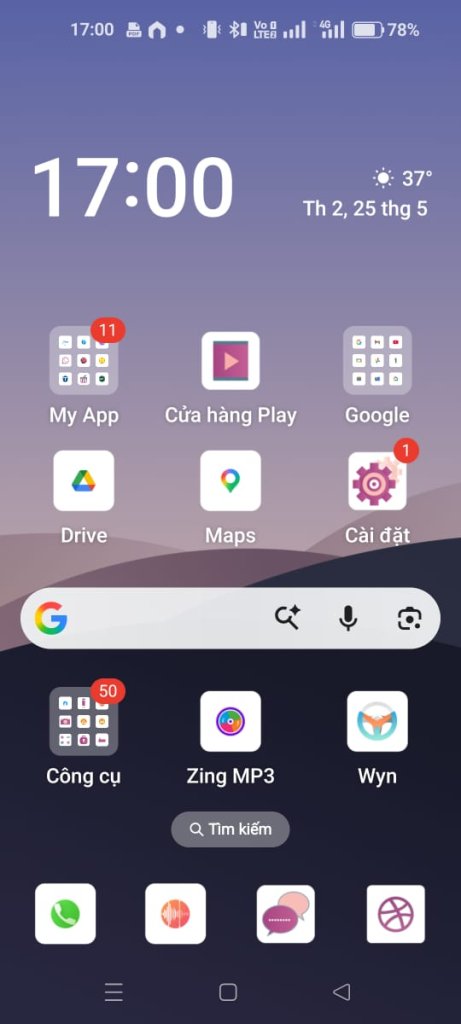Open the voice recorder app in dock
Viewport: 461px width, 1024px height.
pos(176,914)
